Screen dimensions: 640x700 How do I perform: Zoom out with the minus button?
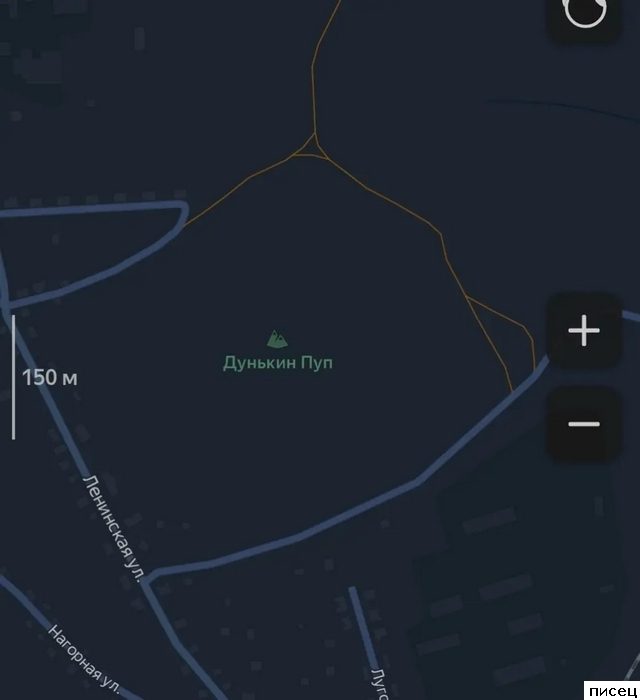pyautogui.click(x=583, y=424)
